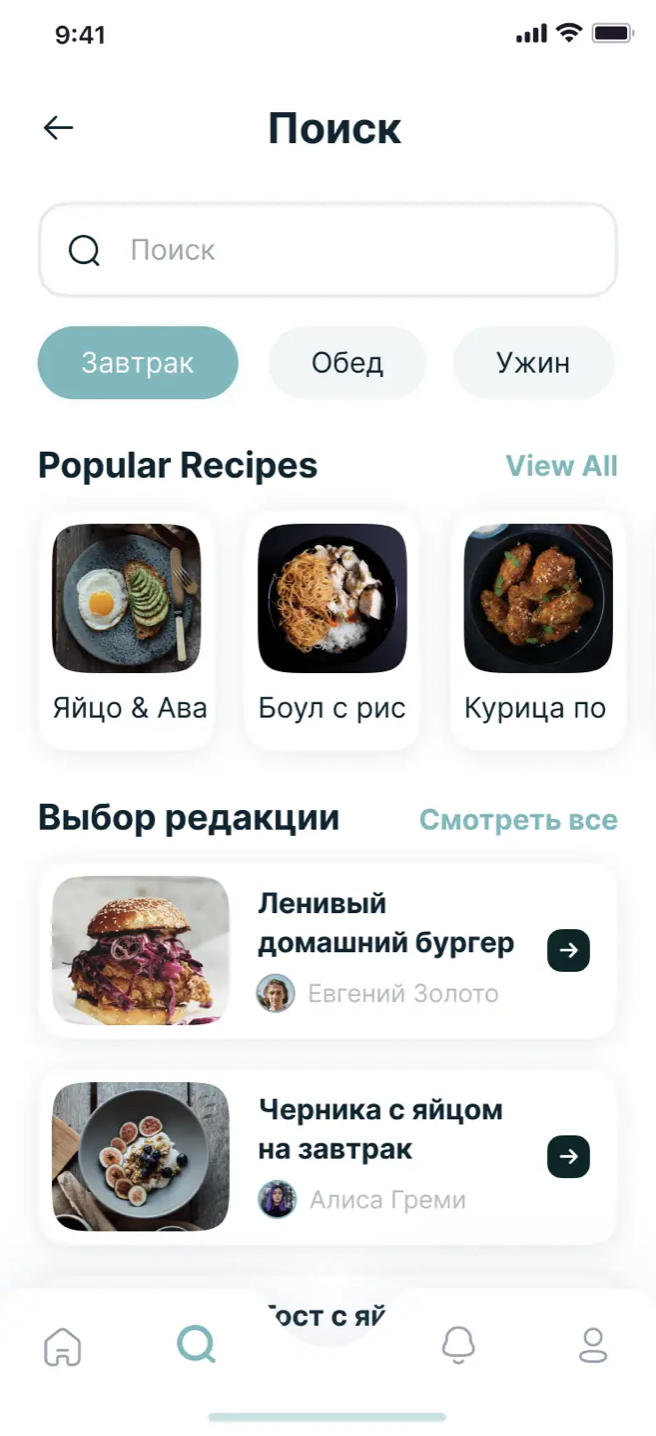Select the Завтрак filter chip
The width and height of the screenshot is (656, 1436).
click(x=138, y=363)
